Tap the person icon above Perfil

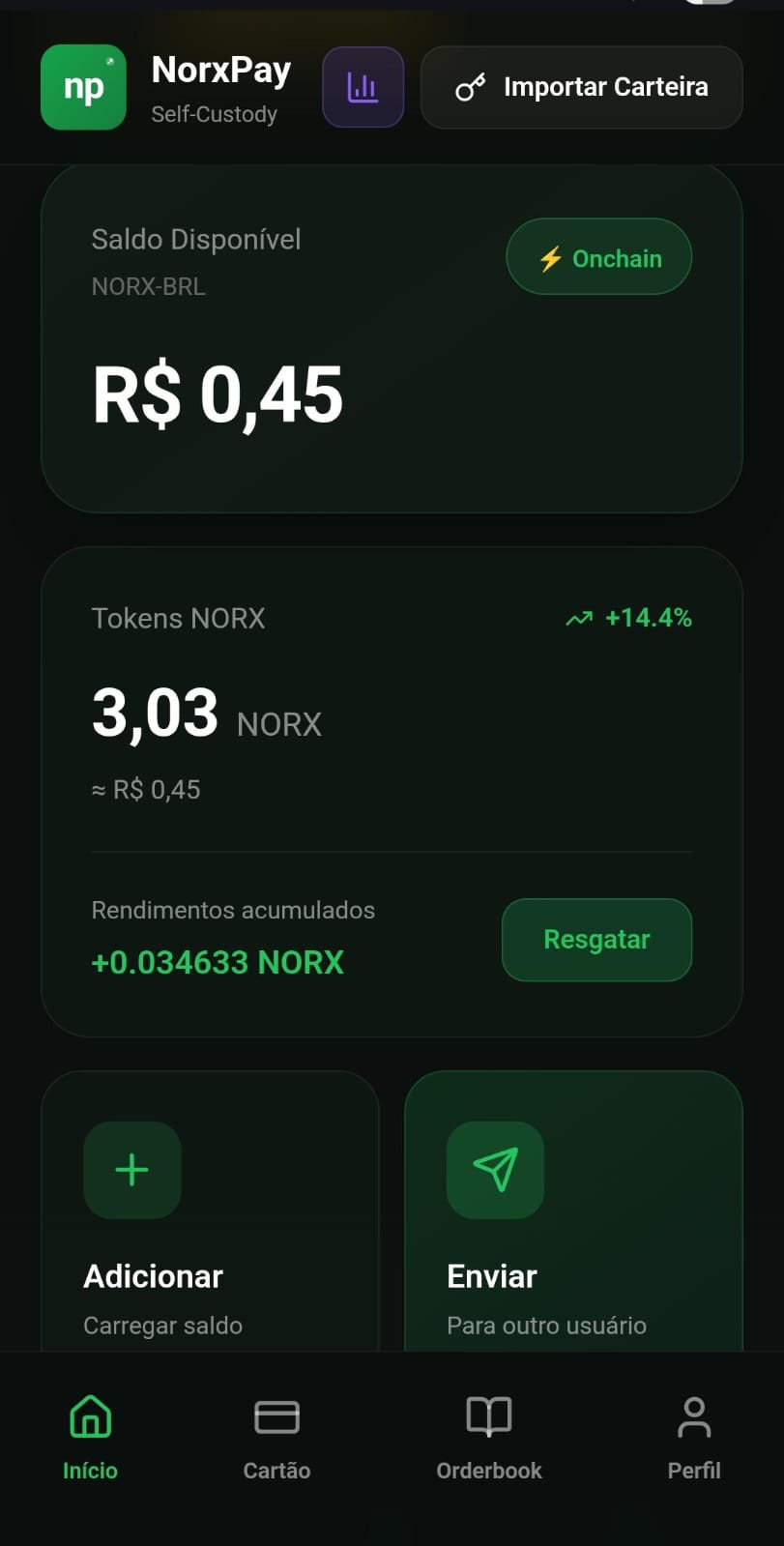click(694, 1417)
